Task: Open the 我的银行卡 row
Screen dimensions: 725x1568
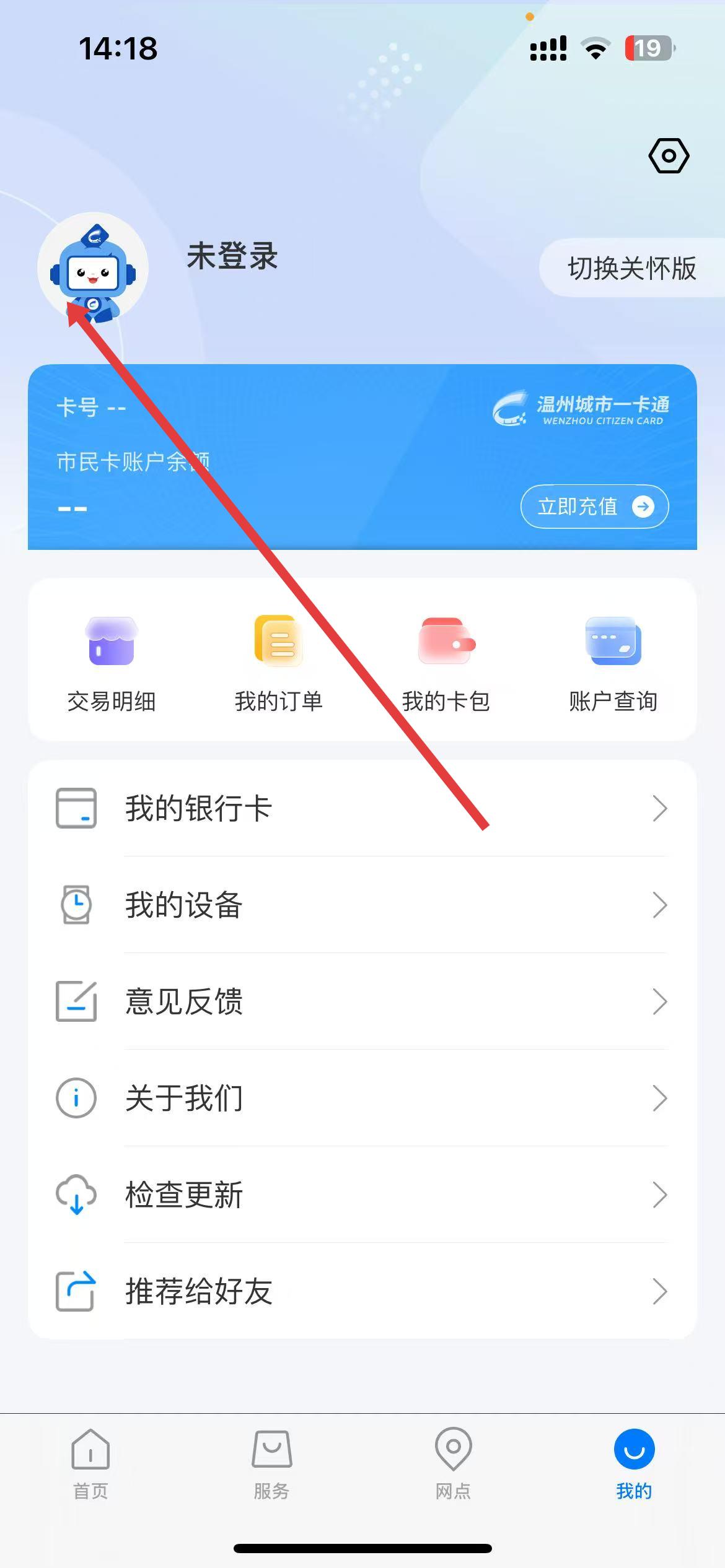Action: (362, 808)
